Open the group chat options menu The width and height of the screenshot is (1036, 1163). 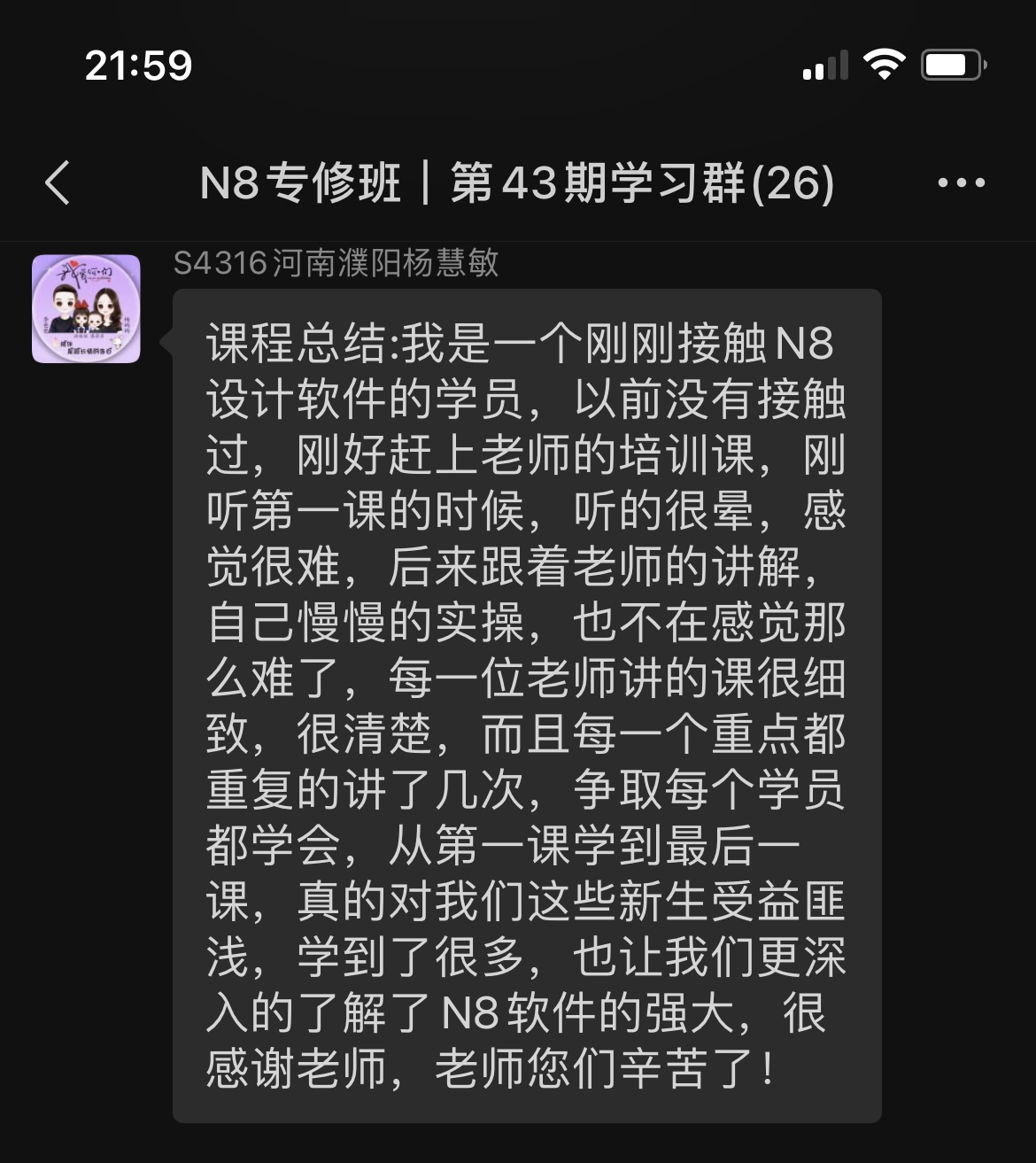(x=961, y=183)
